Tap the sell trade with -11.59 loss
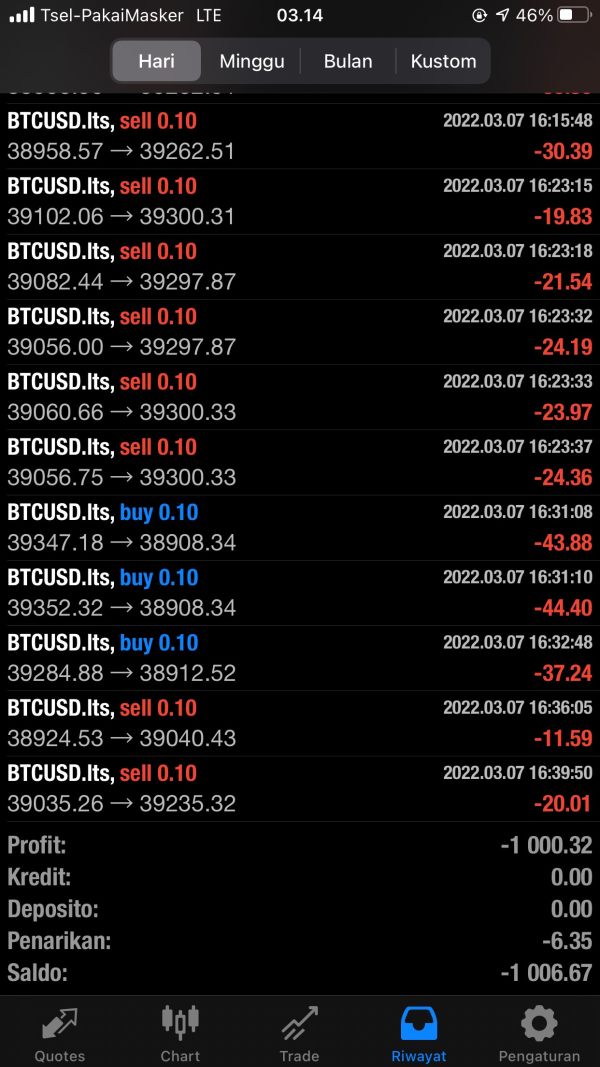Screen dimensions: 600x1067 click(x=300, y=723)
